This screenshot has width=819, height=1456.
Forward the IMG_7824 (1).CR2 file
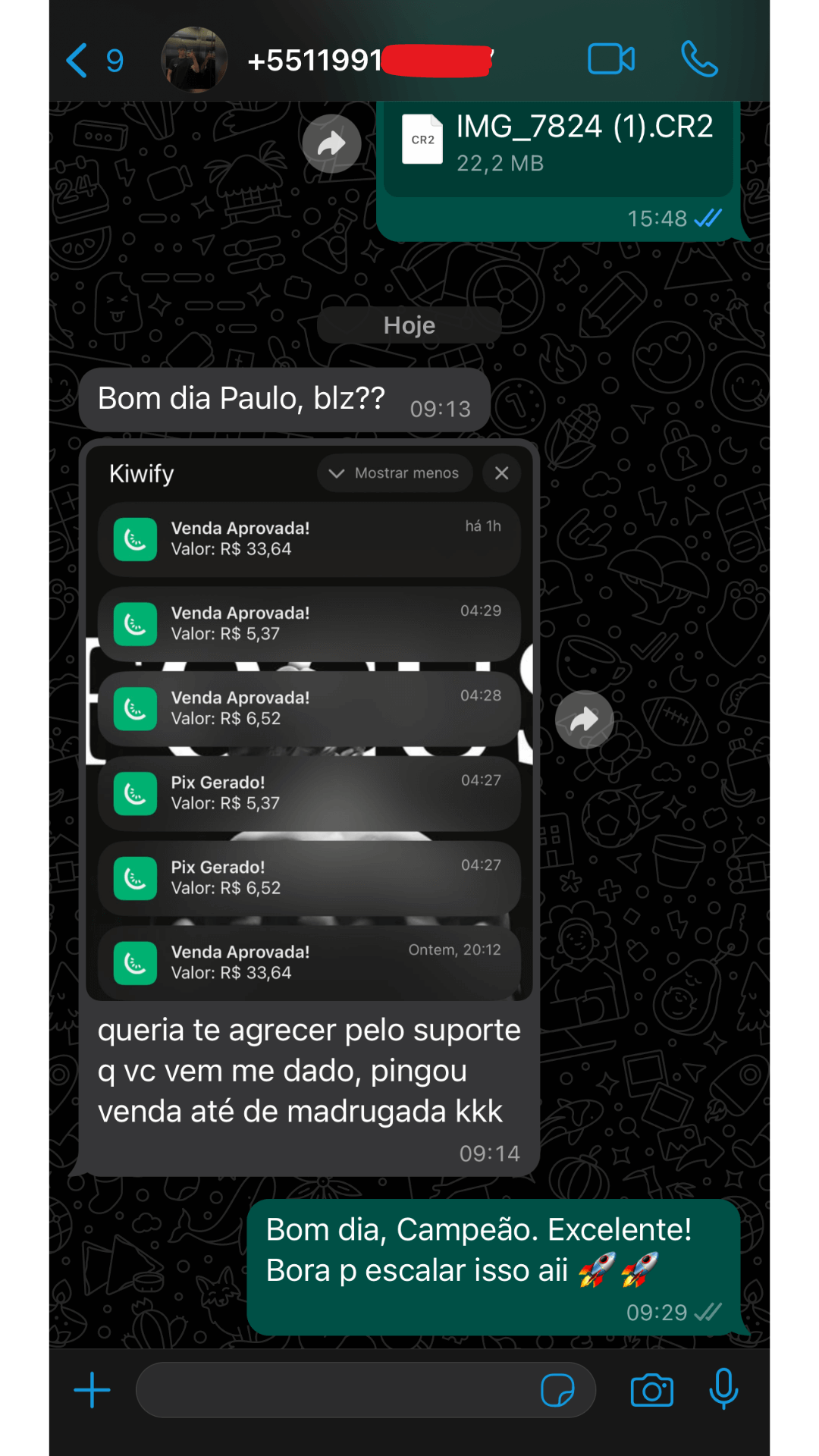[331, 143]
